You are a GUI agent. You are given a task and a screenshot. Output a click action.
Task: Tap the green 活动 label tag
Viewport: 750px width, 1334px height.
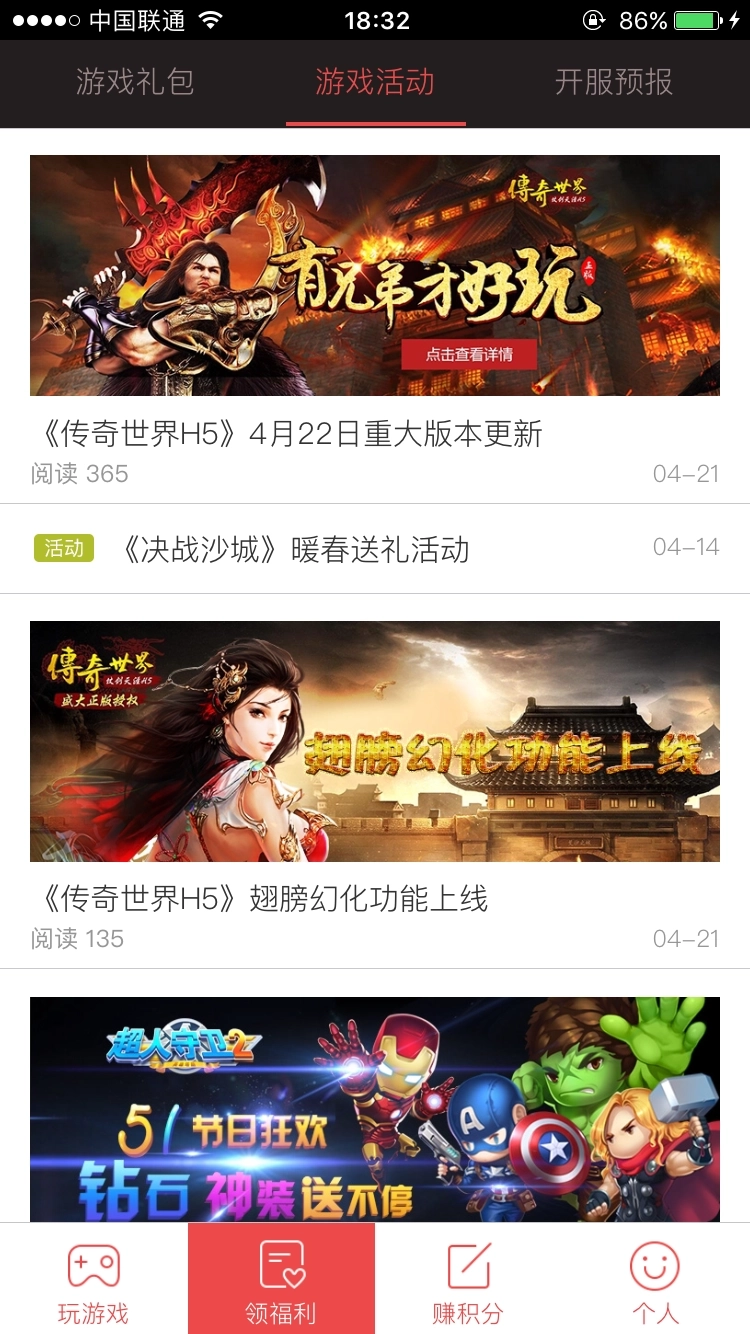(x=63, y=548)
